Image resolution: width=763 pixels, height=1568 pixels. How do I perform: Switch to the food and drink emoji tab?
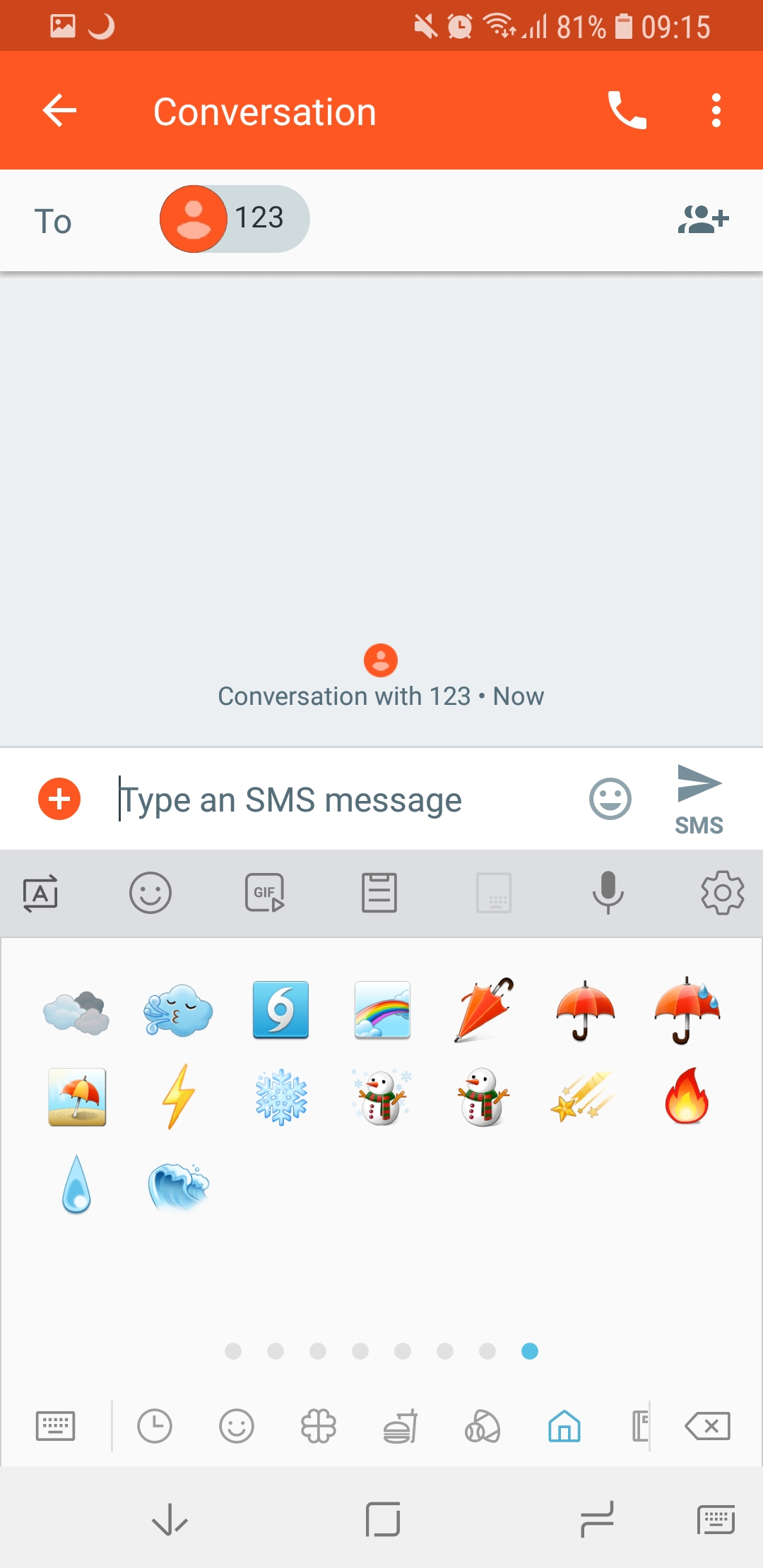[x=401, y=1425]
